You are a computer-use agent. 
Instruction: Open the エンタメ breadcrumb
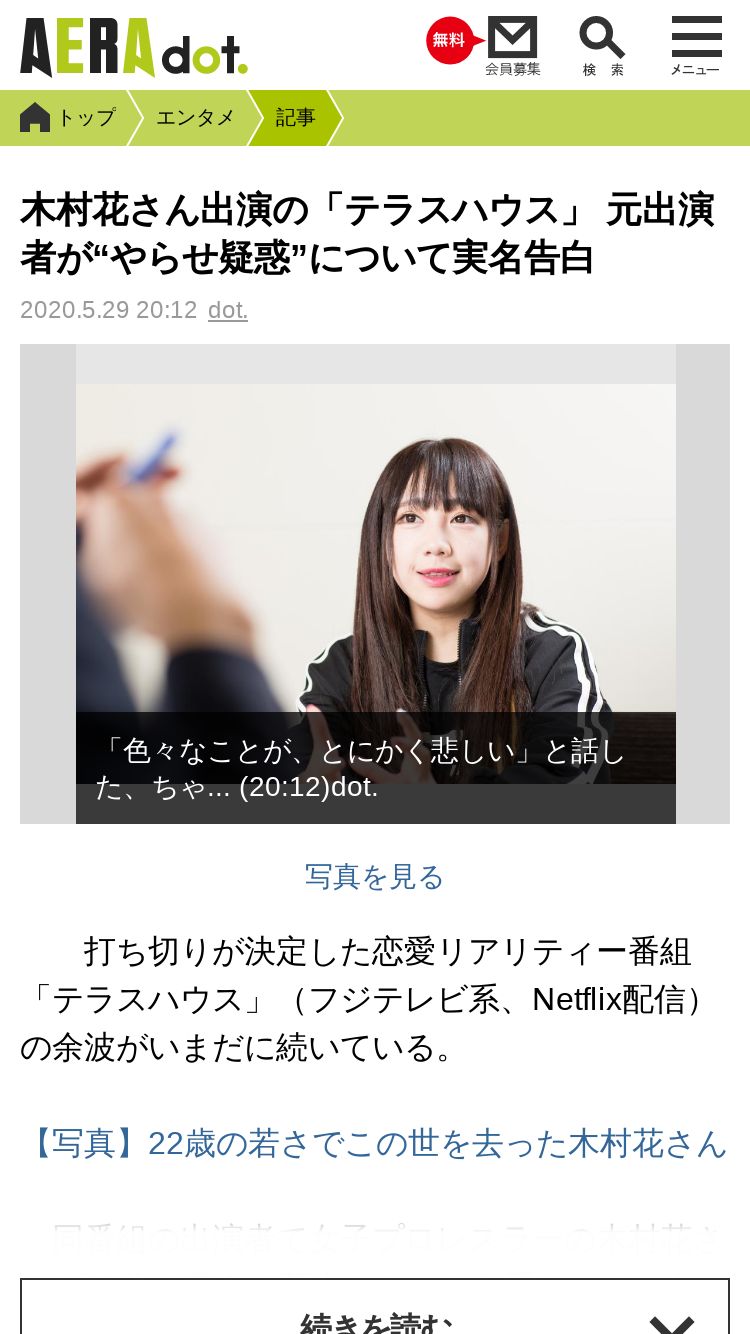[195, 118]
